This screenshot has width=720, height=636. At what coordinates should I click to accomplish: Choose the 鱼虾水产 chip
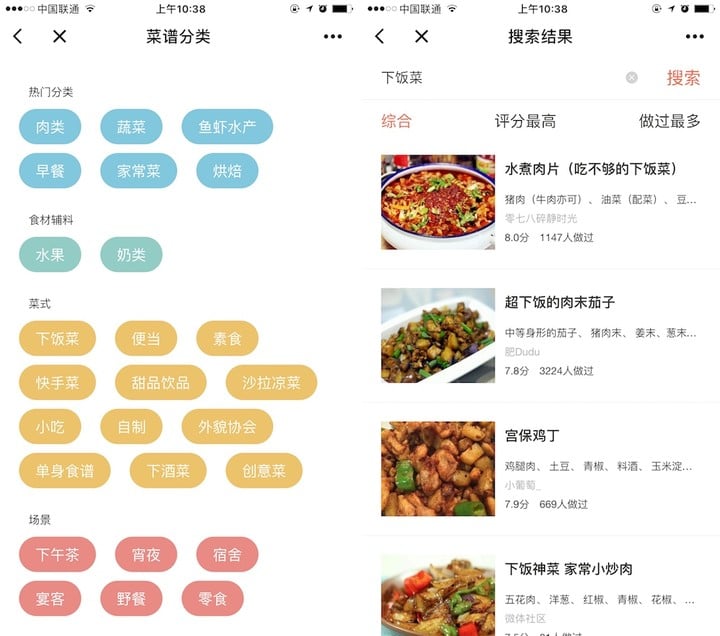[x=227, y=127]
